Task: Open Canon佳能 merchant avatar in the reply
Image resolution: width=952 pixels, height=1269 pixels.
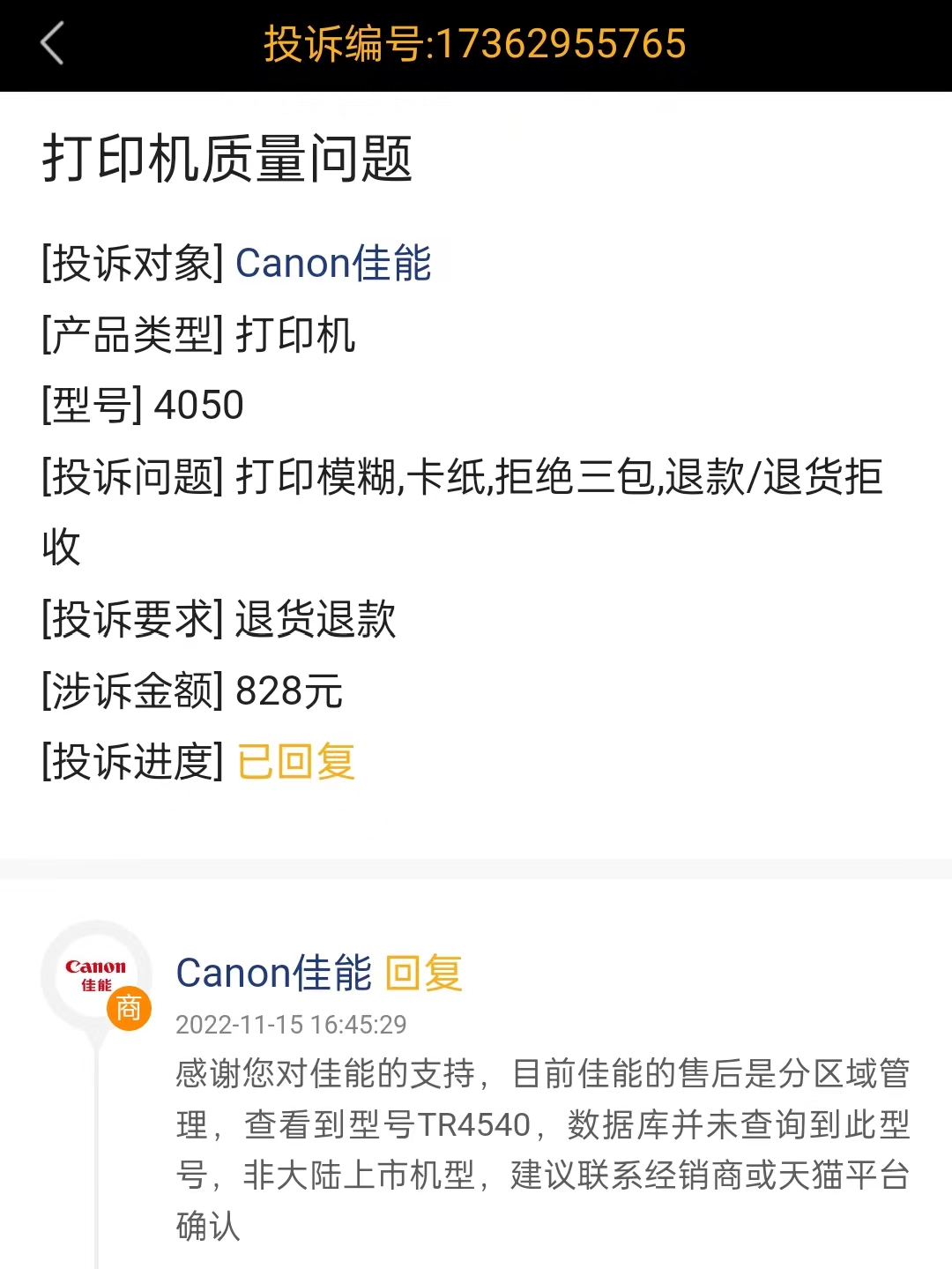Action: 97,976
